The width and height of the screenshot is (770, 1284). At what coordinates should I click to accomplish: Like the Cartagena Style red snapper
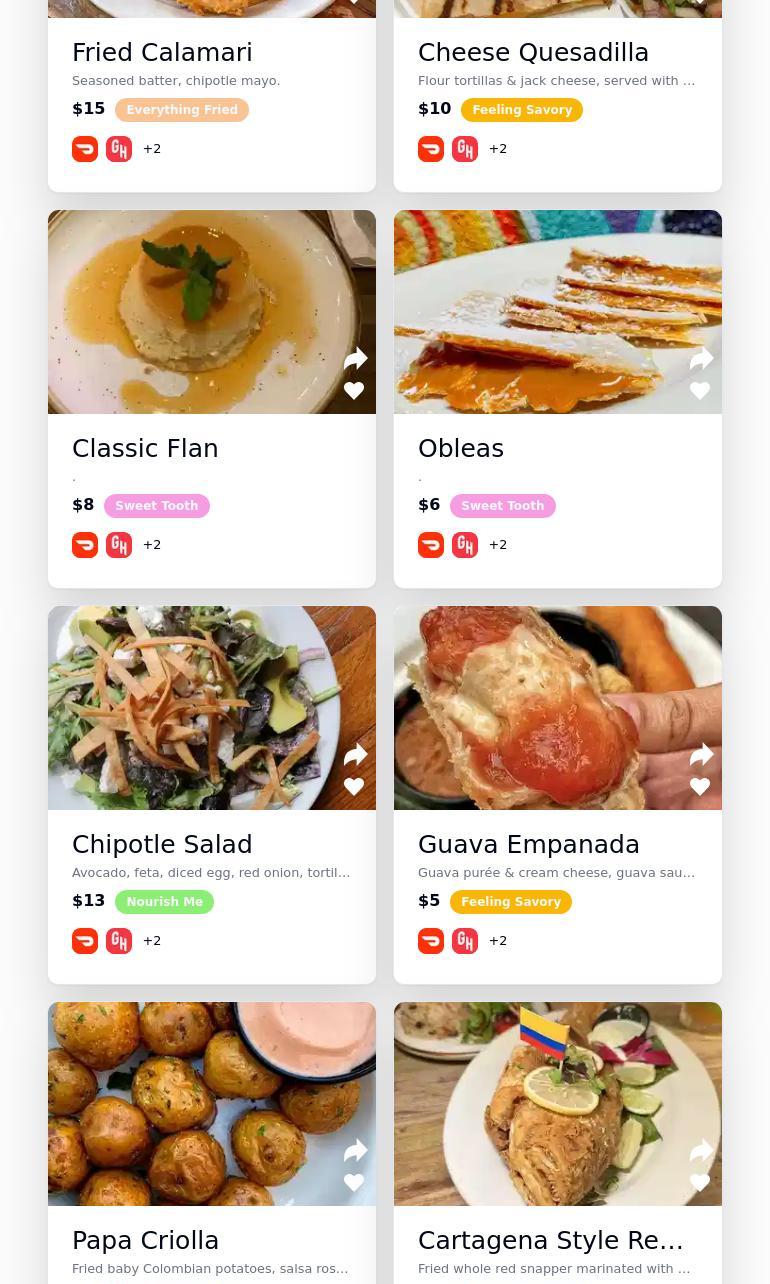pos(700,1183)
